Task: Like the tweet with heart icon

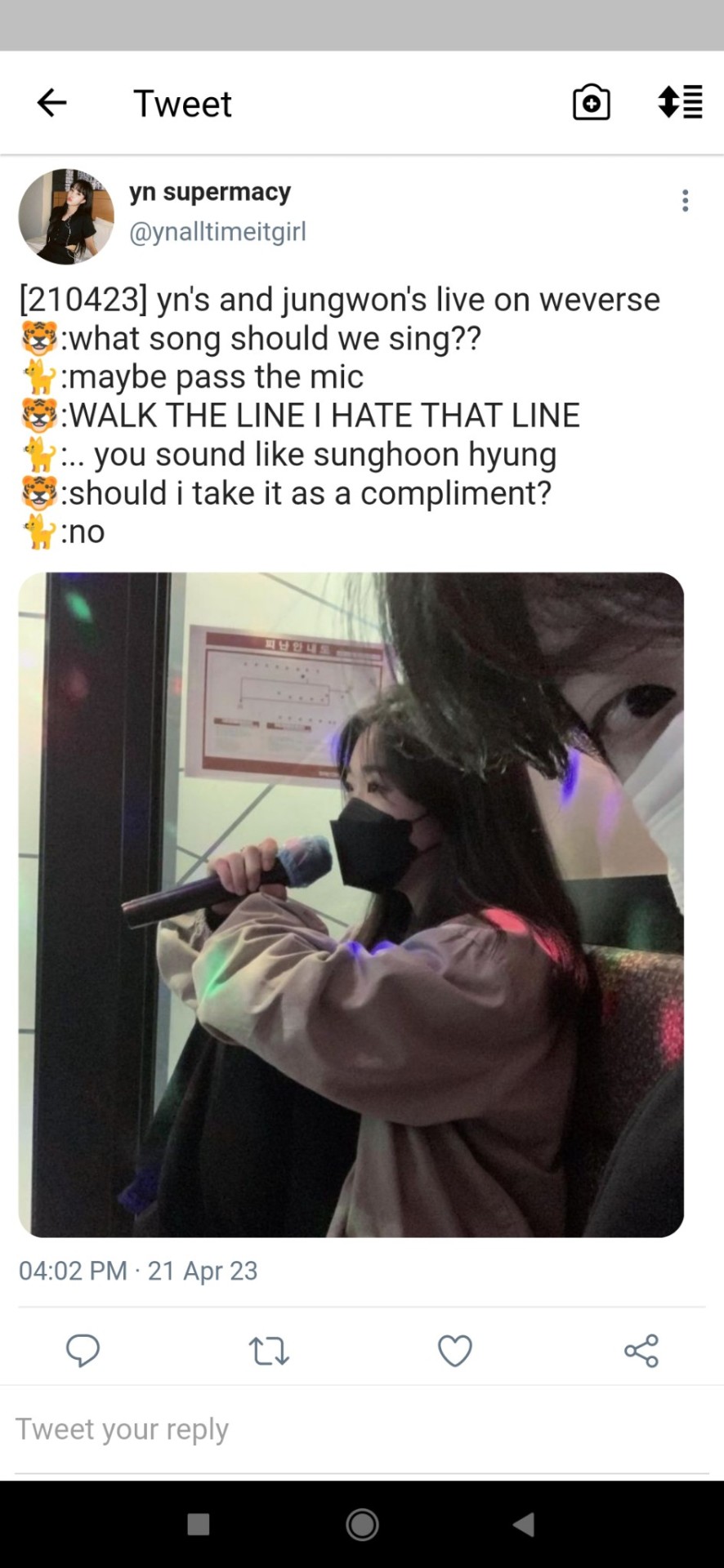Action: pos(455,1351)
